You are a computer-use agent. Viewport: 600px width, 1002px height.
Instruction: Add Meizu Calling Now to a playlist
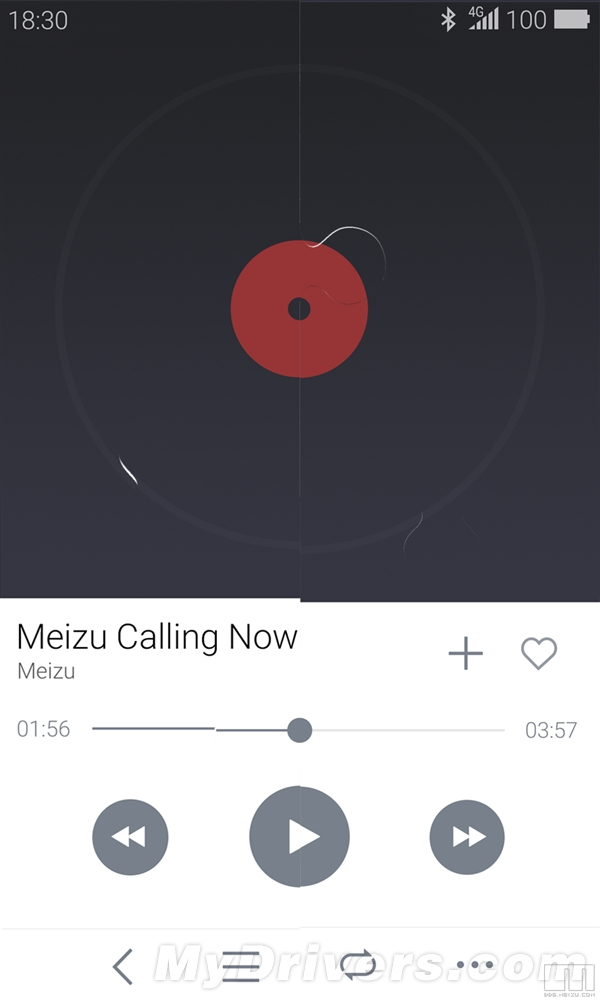tap(465, 654)
